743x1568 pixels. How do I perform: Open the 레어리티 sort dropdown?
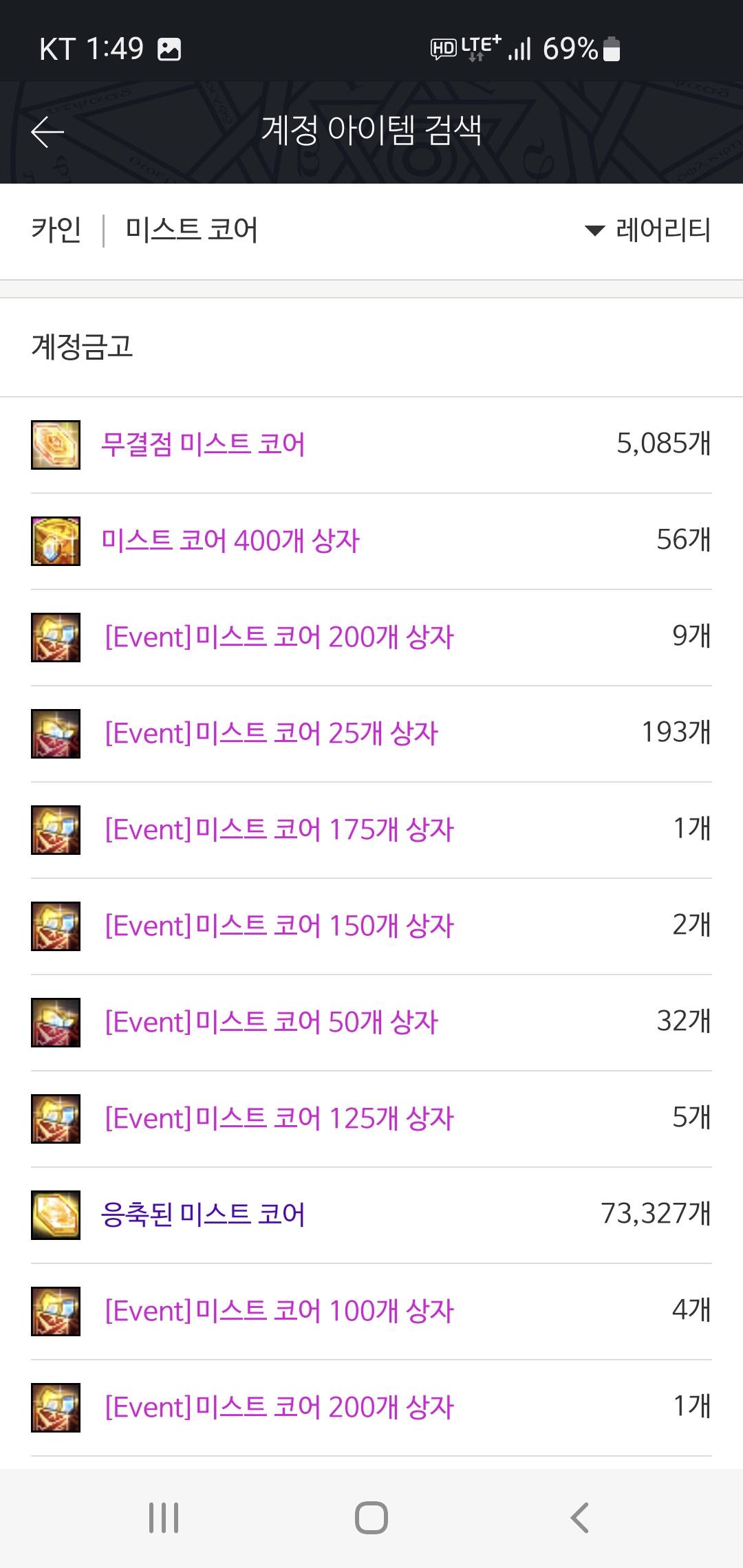click(x=647, y=230)
